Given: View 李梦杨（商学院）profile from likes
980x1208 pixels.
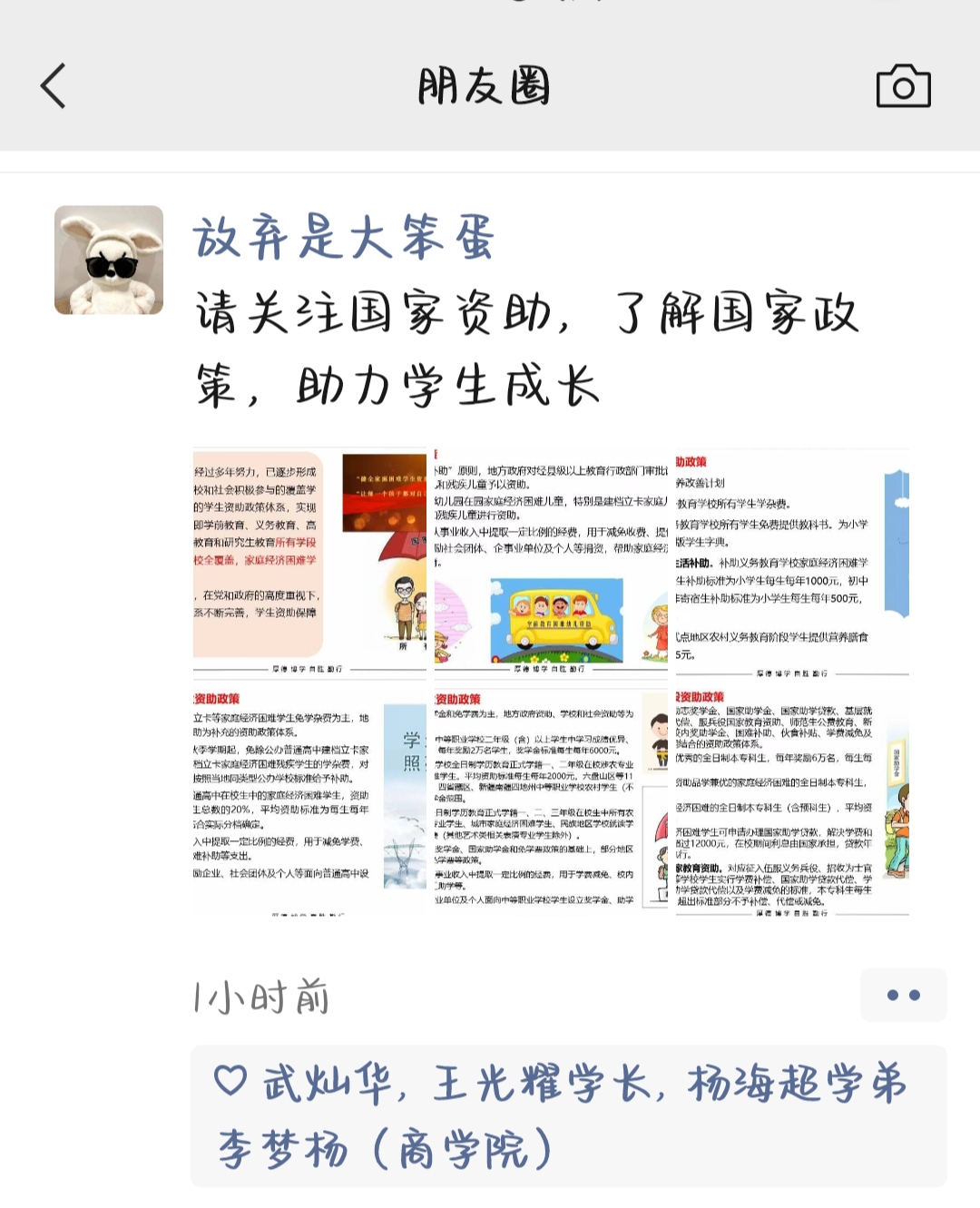Looking at the screenshot, I should click(x=386, y=1150).
